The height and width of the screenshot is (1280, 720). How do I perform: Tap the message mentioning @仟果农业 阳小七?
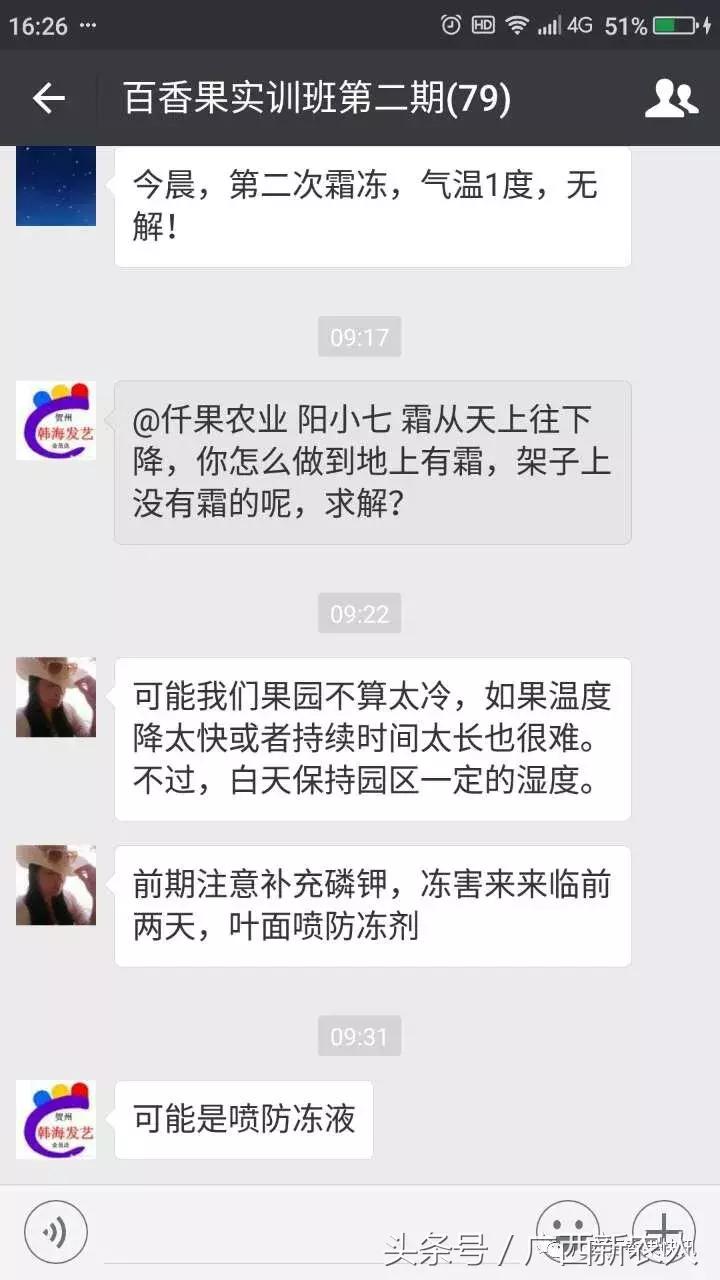(x=373, y=461)
